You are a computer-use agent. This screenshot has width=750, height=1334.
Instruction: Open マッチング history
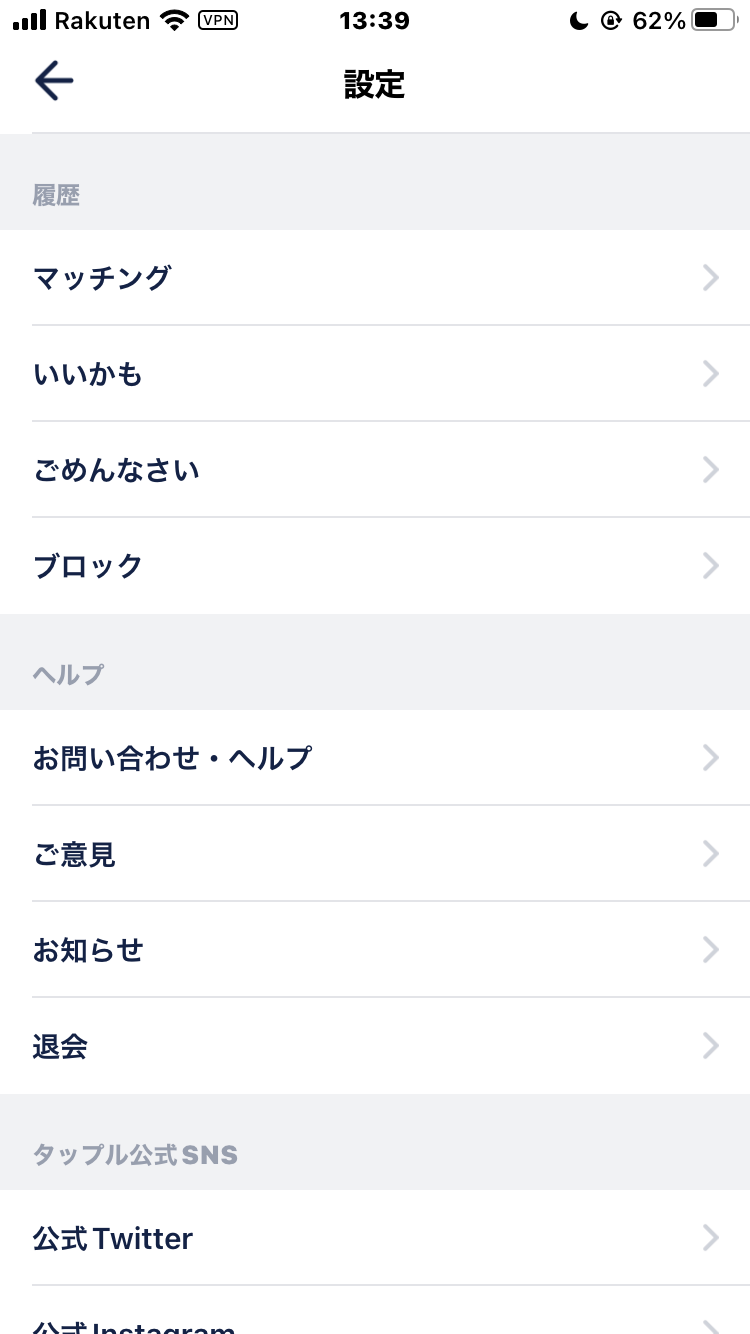pyautogui.click(x=375, y=278)
